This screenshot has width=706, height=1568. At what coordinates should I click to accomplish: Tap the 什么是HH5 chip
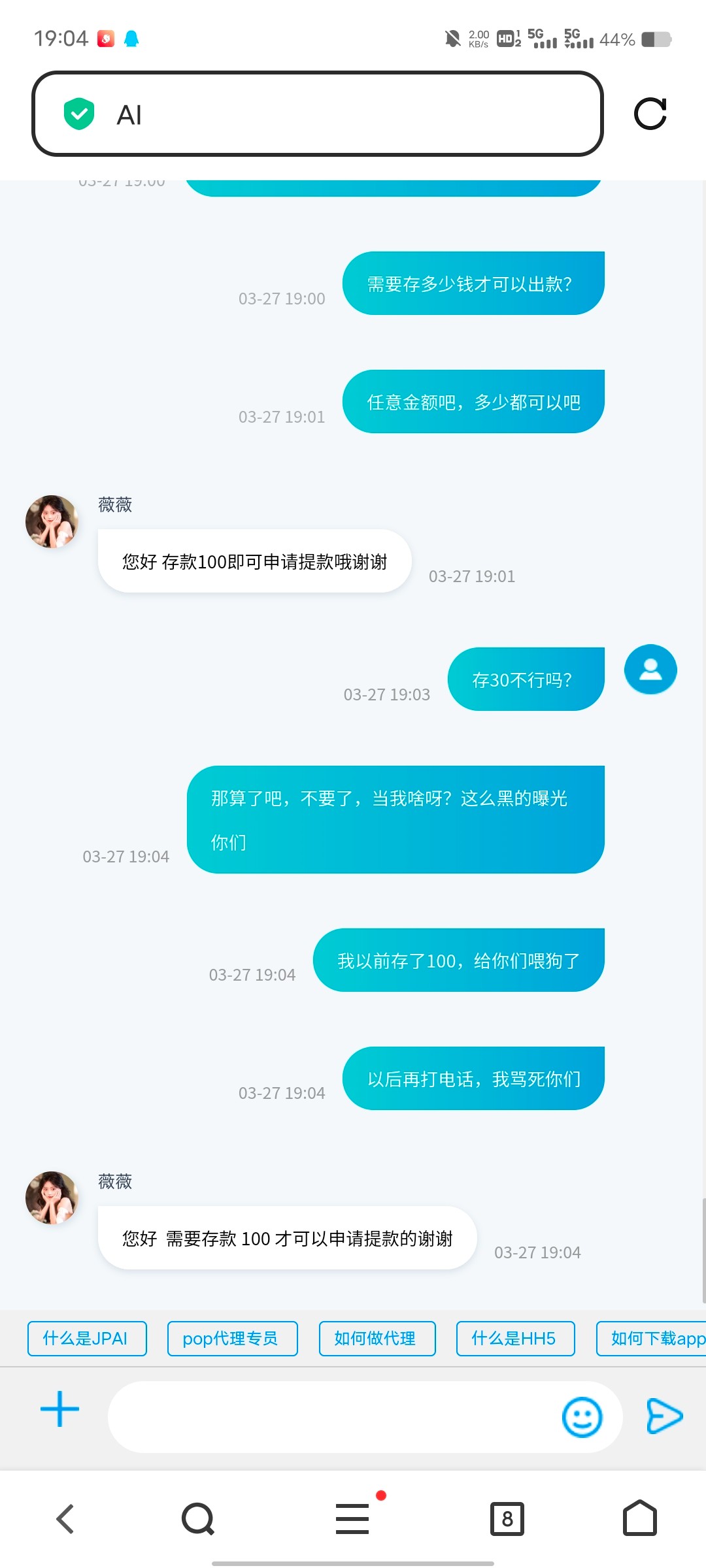coord(514,1339)
